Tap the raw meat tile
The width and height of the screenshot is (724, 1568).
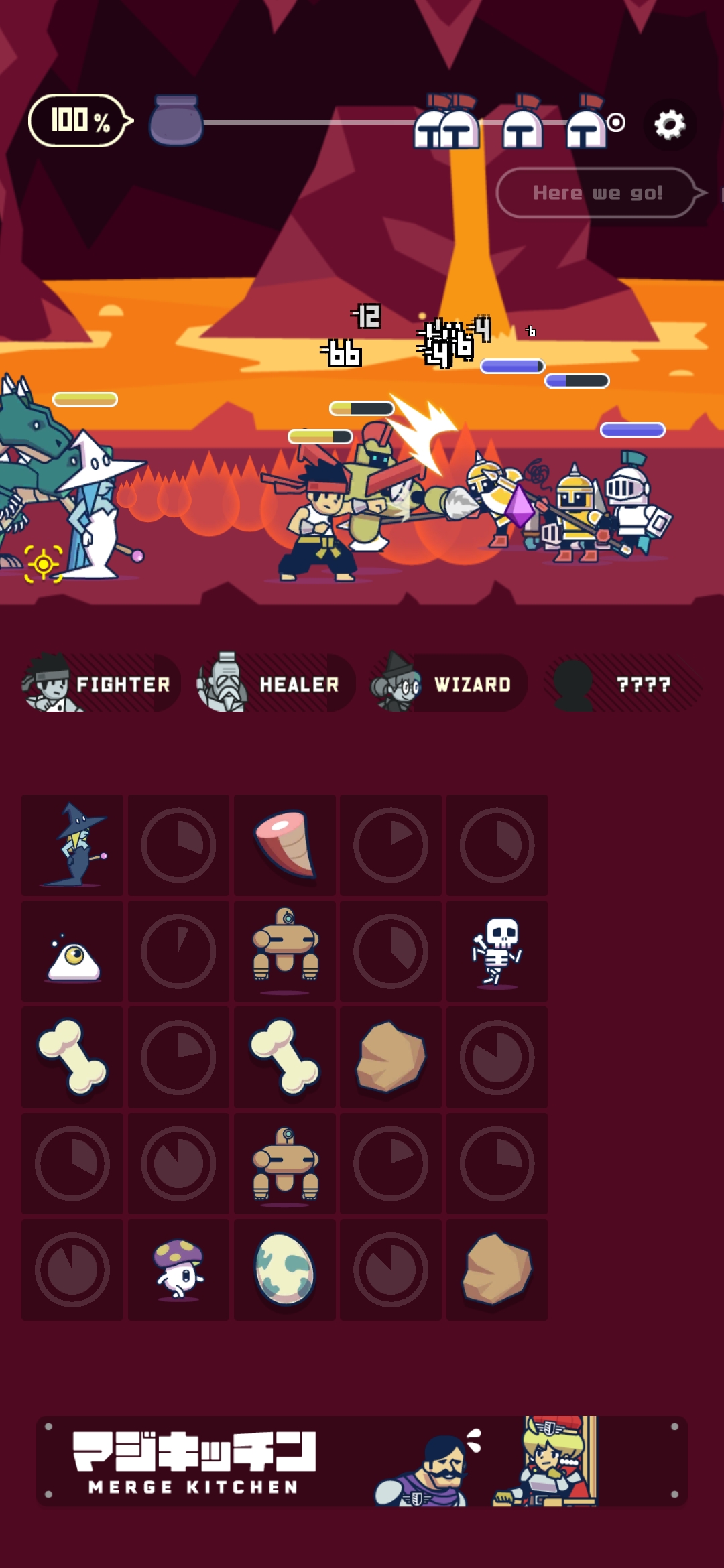[x=285, y=845]
